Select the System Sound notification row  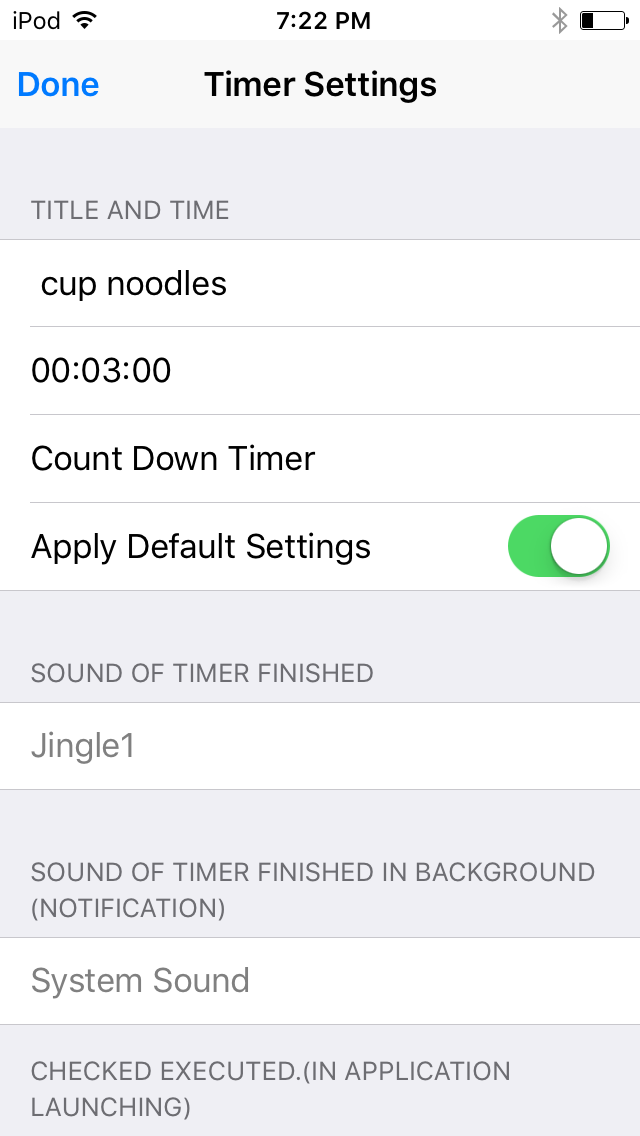(320, 981)
